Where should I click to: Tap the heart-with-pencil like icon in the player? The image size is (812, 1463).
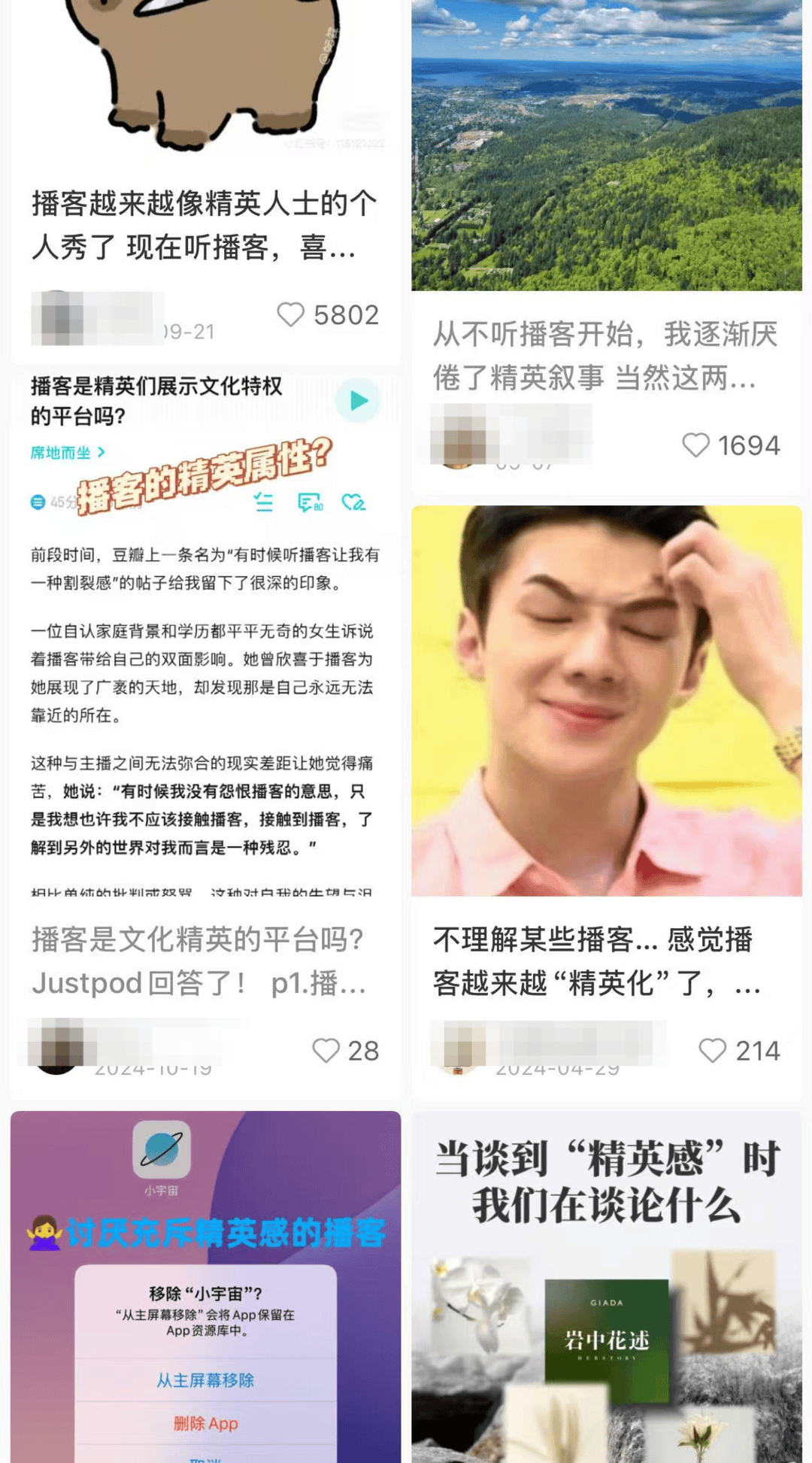pos(353,504)
